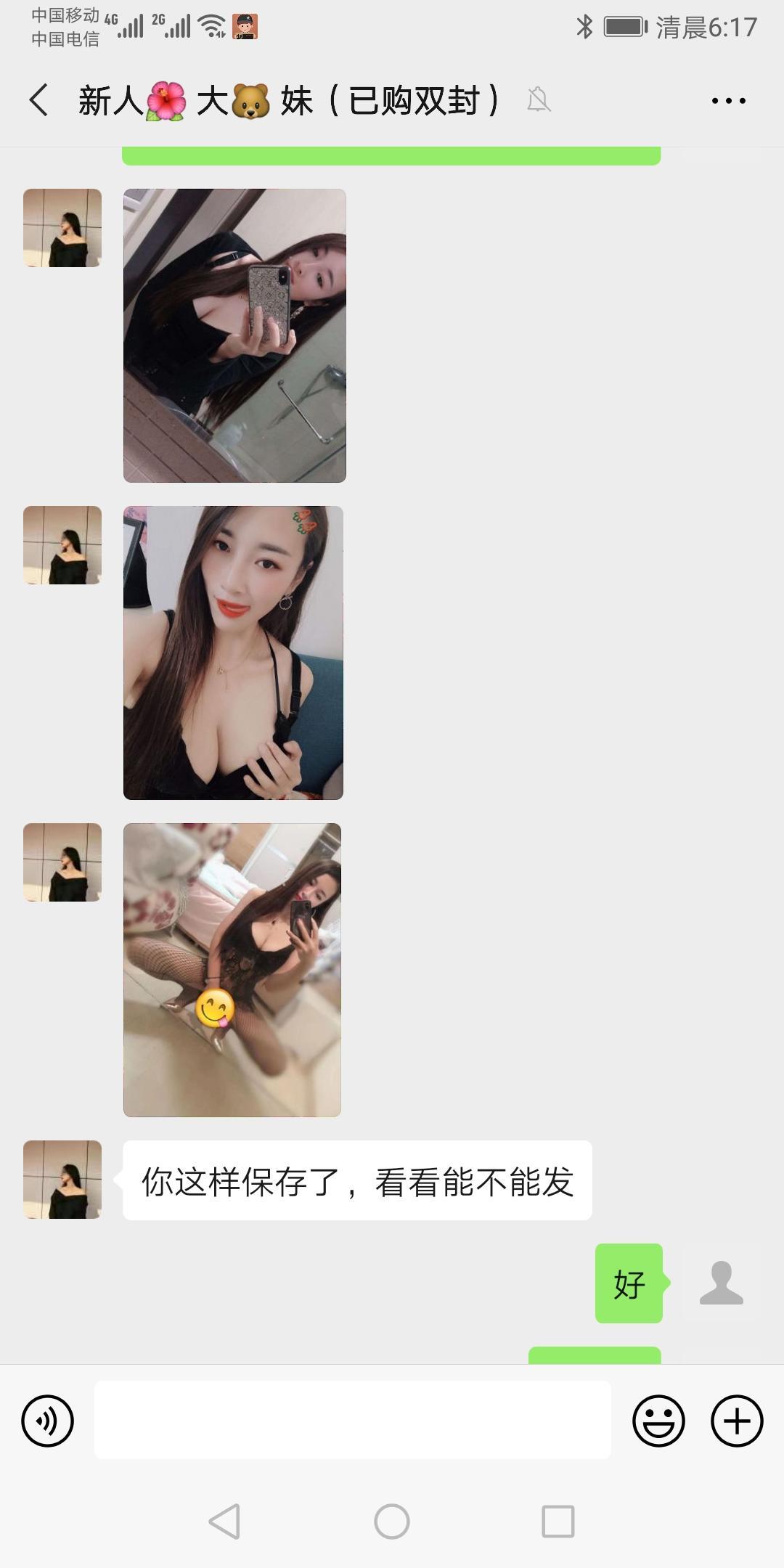Open the photo with the emoji sticker
Image resolution: width=784 pixels, height=1568 pixels.
tap(232, 970)
